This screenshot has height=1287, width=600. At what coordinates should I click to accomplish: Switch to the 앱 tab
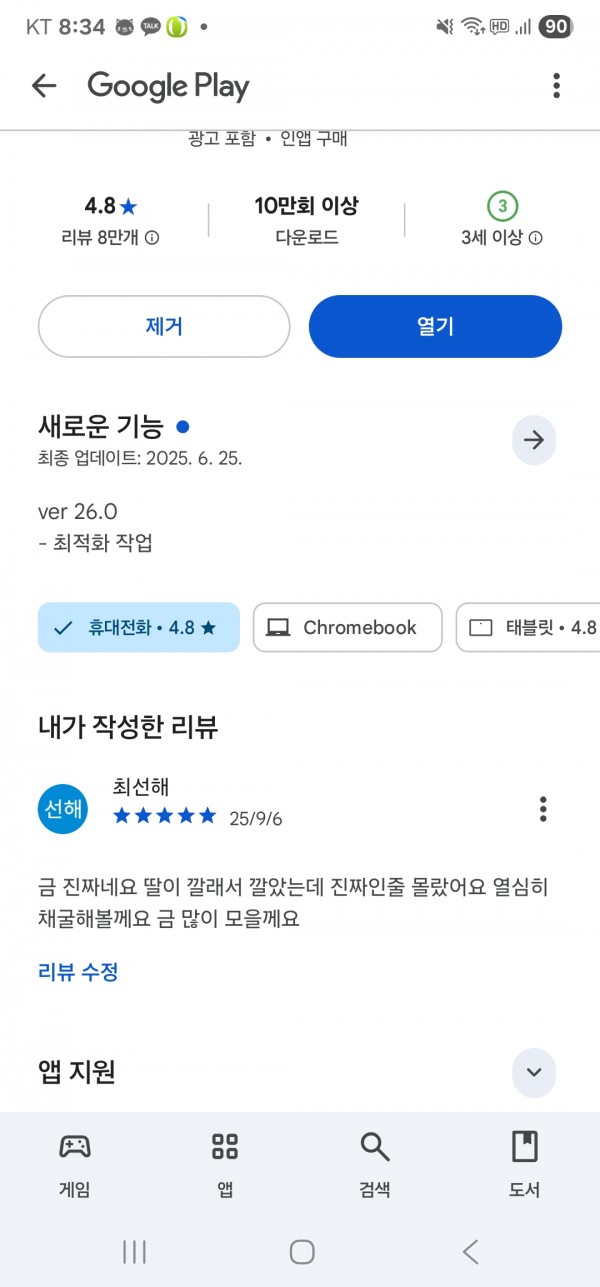pyautogui.click(x=225, y=1164)
